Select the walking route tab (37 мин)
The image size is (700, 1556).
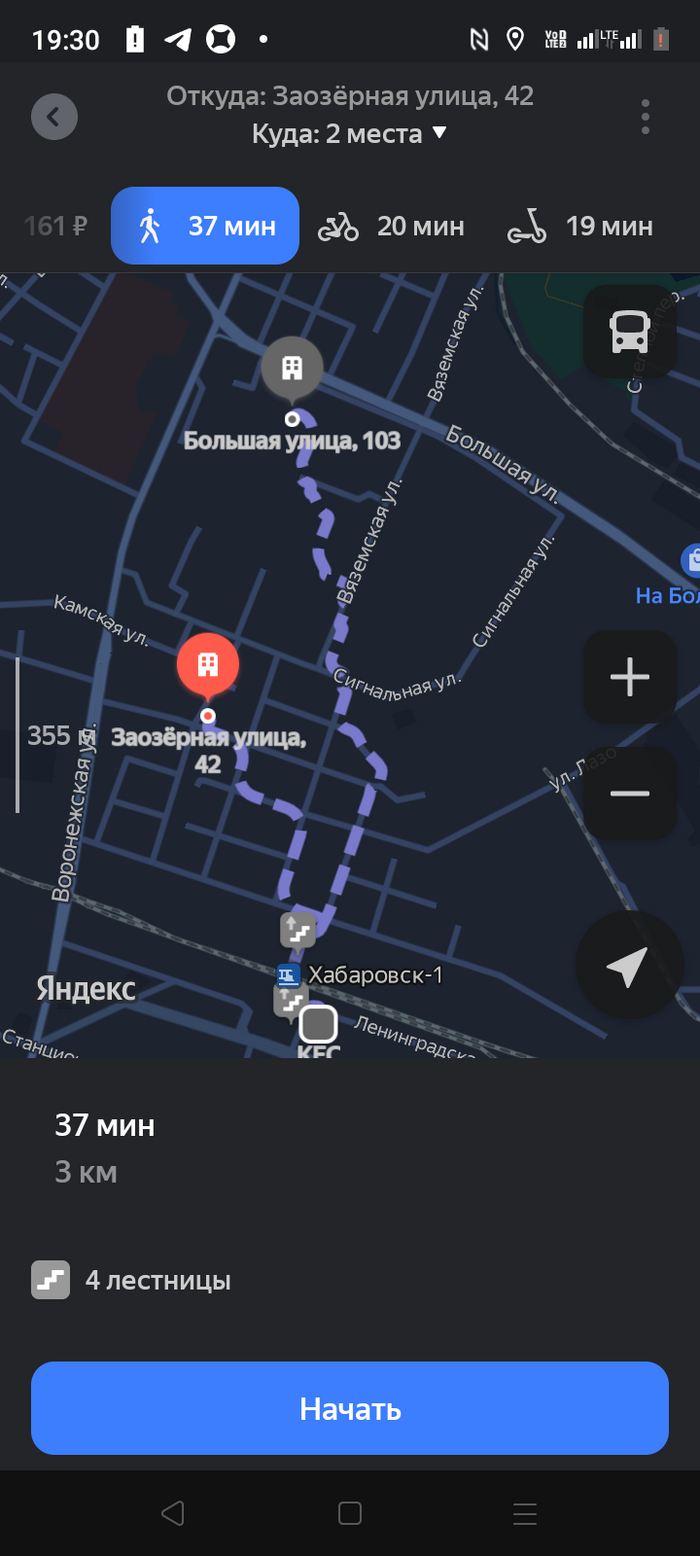tap(205, 226)
